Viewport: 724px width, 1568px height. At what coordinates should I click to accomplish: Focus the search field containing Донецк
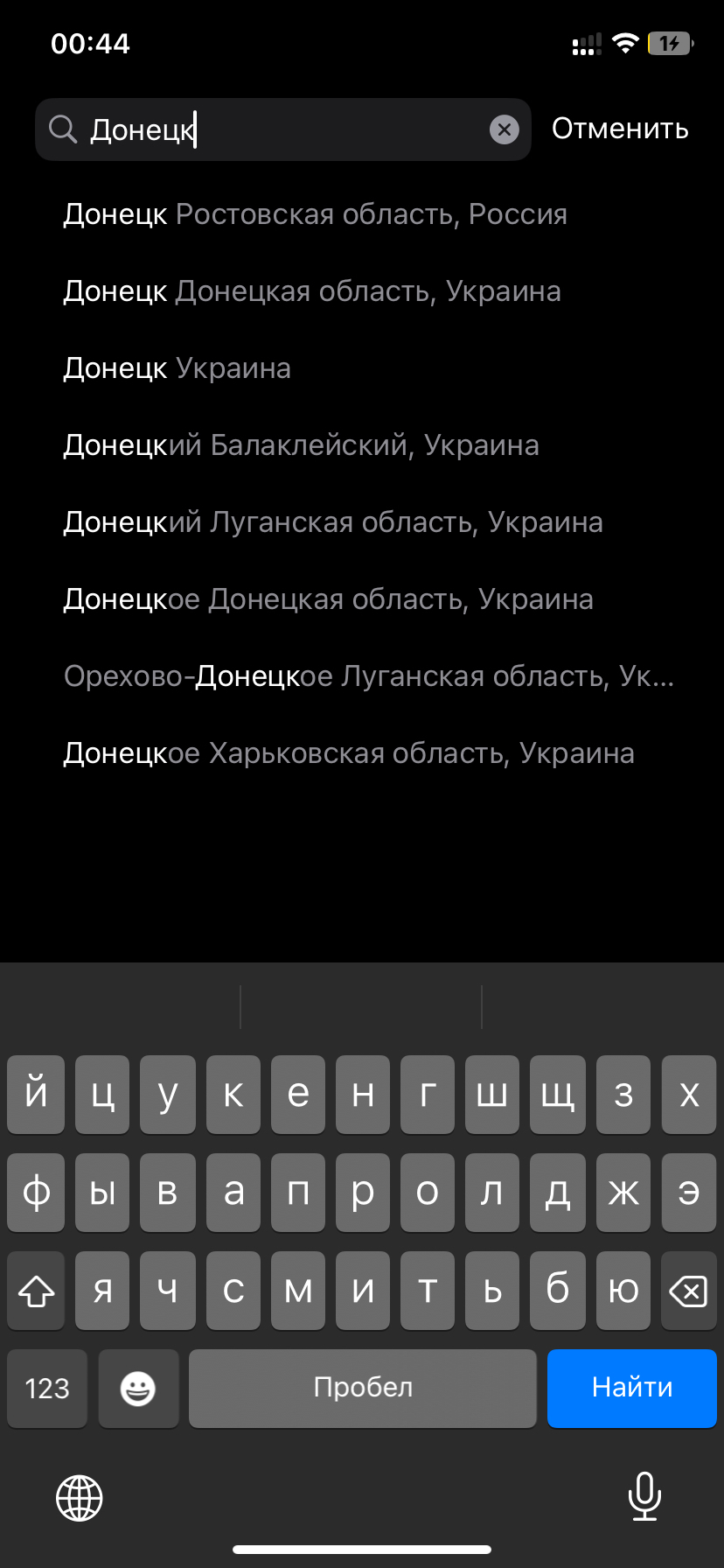pyautogui.click(x=283, y=129)
